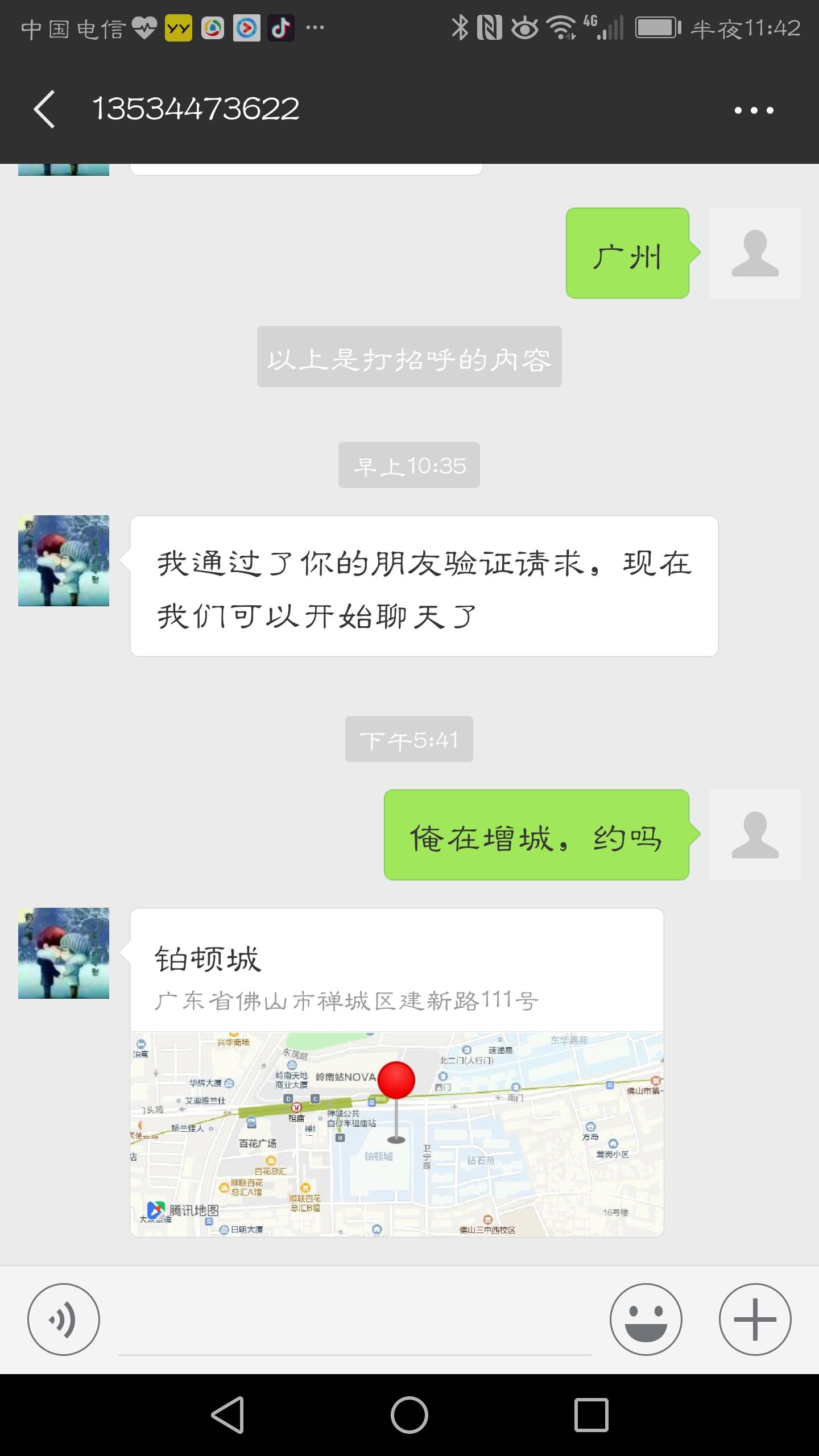The width and height of the screenshot is (819, 1456).
Task: Open chat details via the three-dot icon
Action: (754, 109)
